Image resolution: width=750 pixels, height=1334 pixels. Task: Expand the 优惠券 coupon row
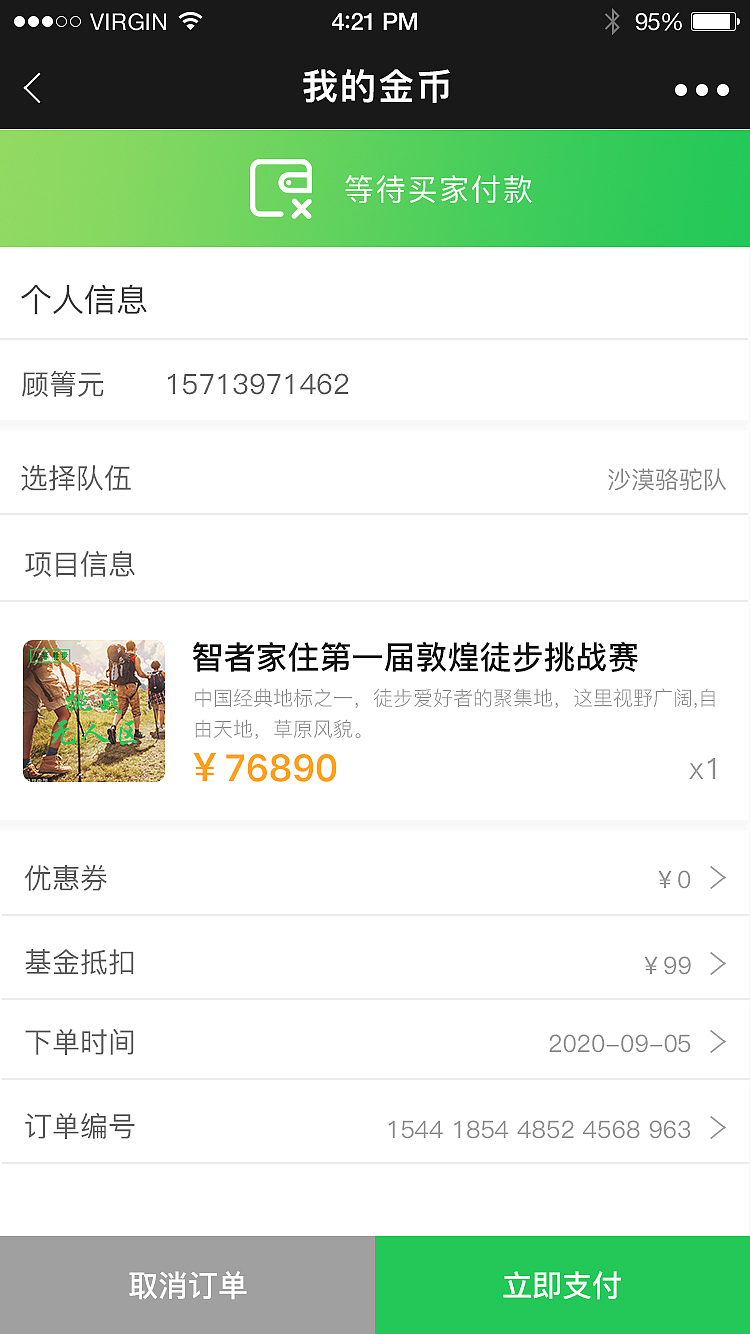(x=375, y=878)
